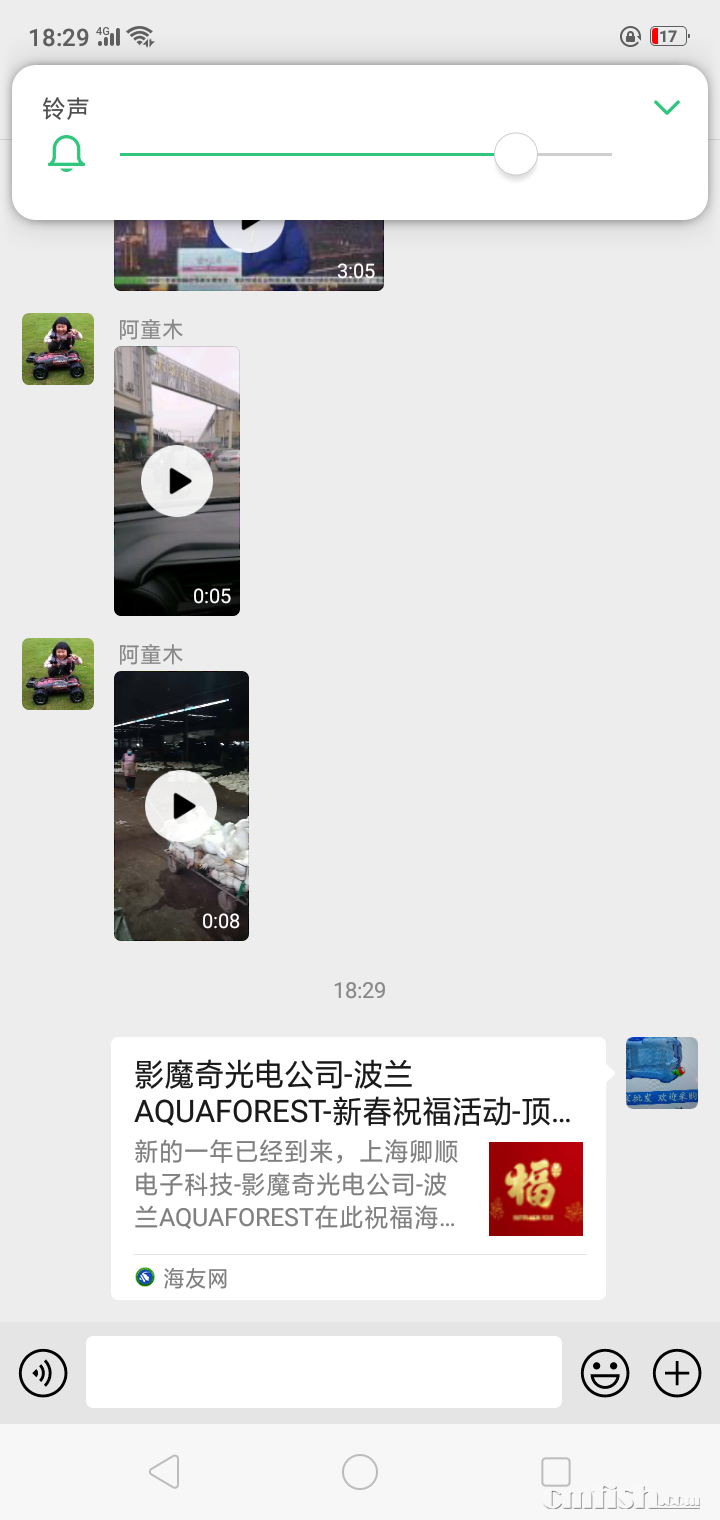The image size is (720, 1520).
Task: Play the 0:05 street video
Action: (x=177, y=481)
